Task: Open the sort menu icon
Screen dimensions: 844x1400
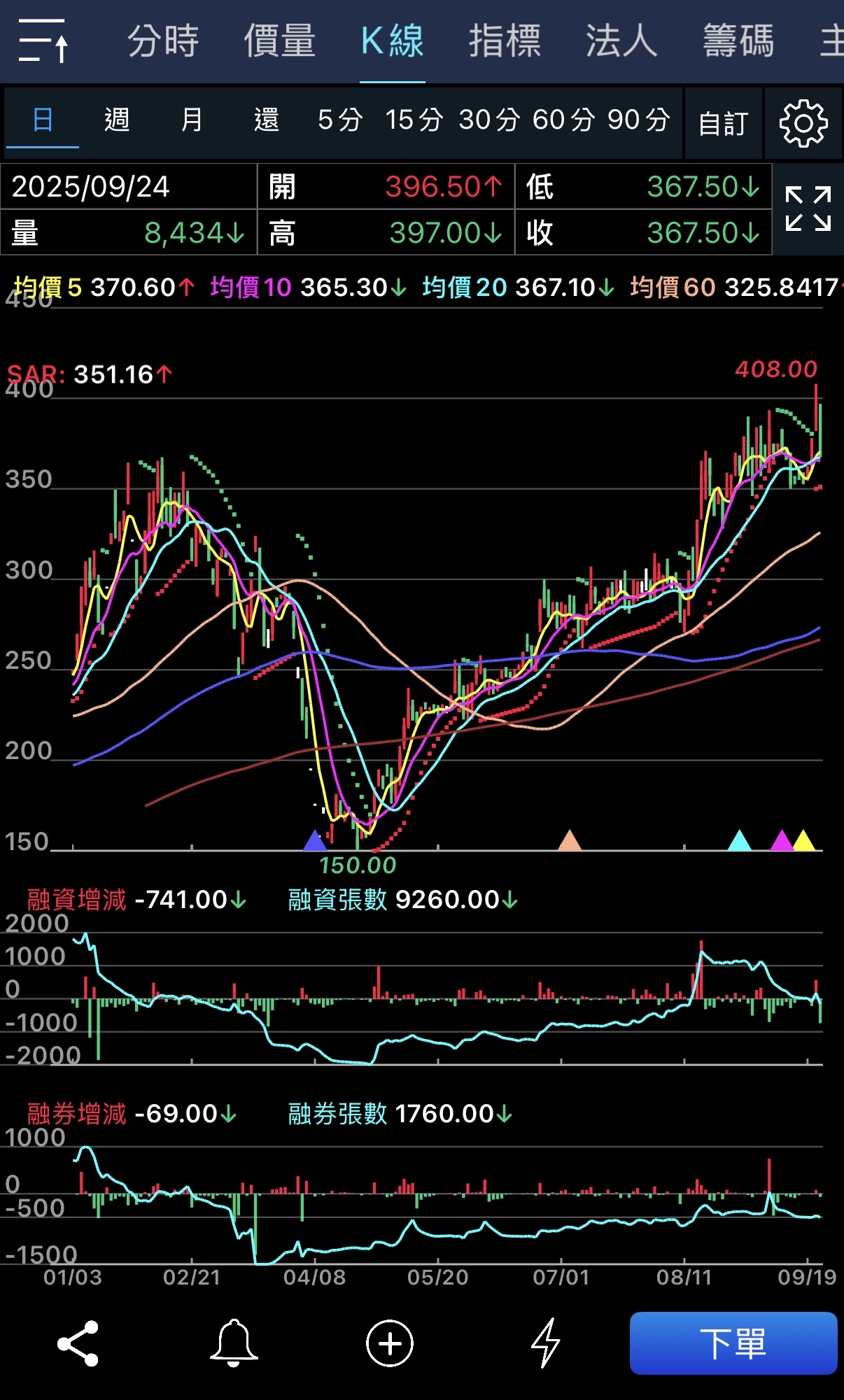Action: [43, 41]
